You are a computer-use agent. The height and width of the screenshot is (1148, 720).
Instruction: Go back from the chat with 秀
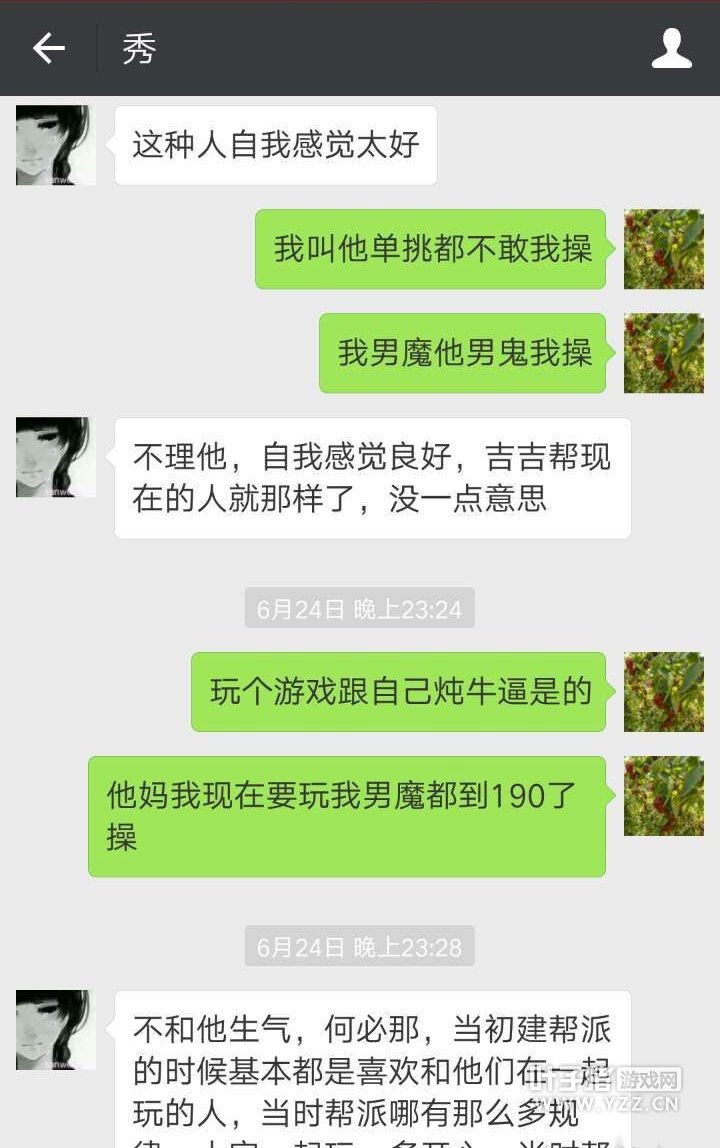click(48, 48)
